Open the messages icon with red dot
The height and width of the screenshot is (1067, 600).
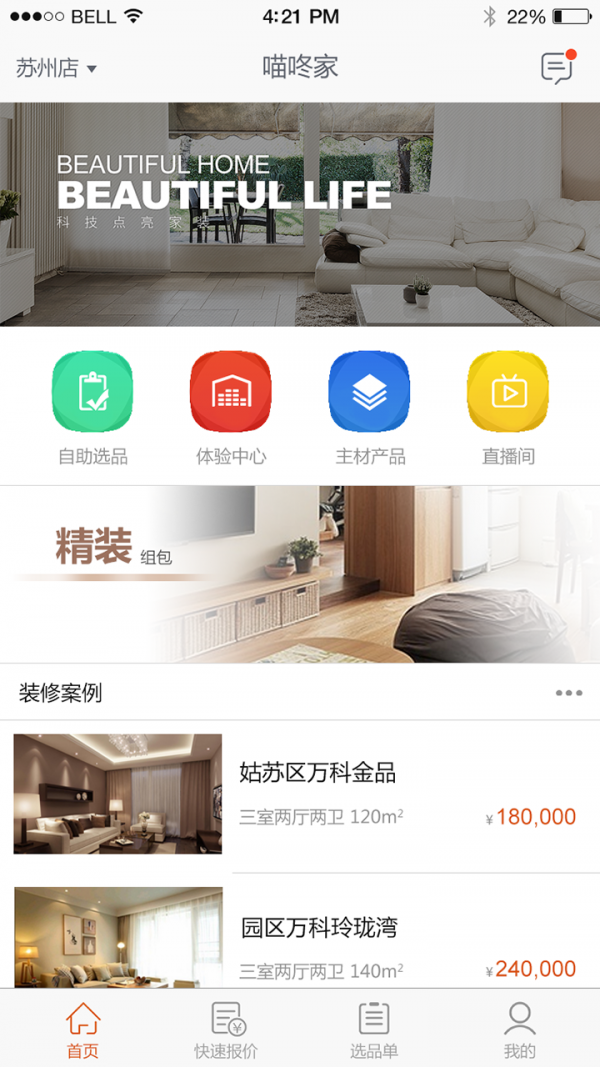point(556,67)
